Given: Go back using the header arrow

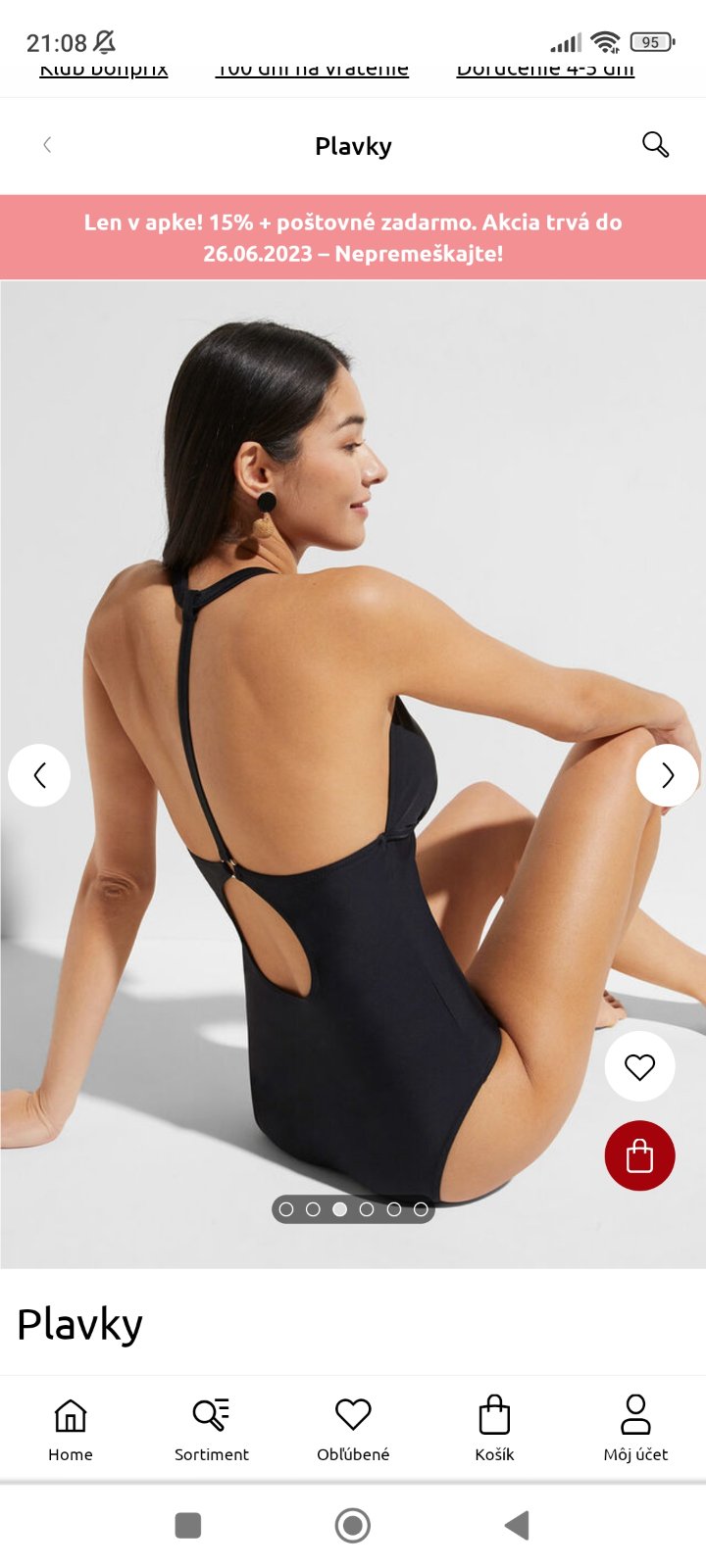Looking at the screenshot, I should (x=47, y=145).
